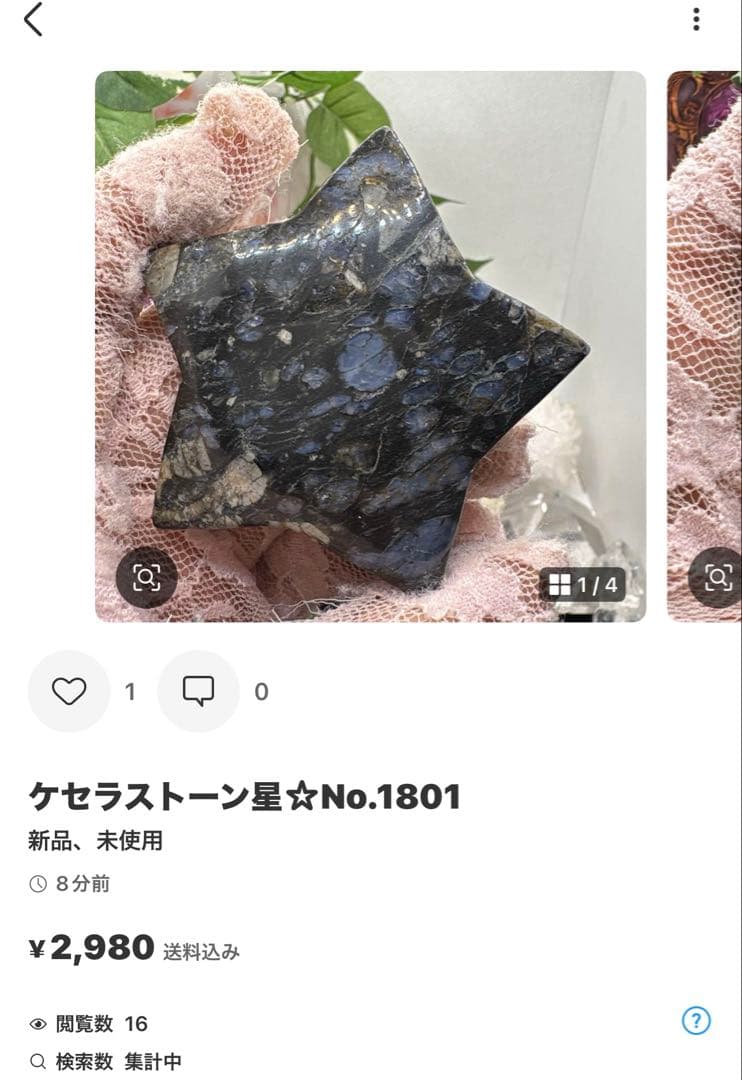
Task: Tap the clock icon beside 8分前
Action: [x=38, y=883]
